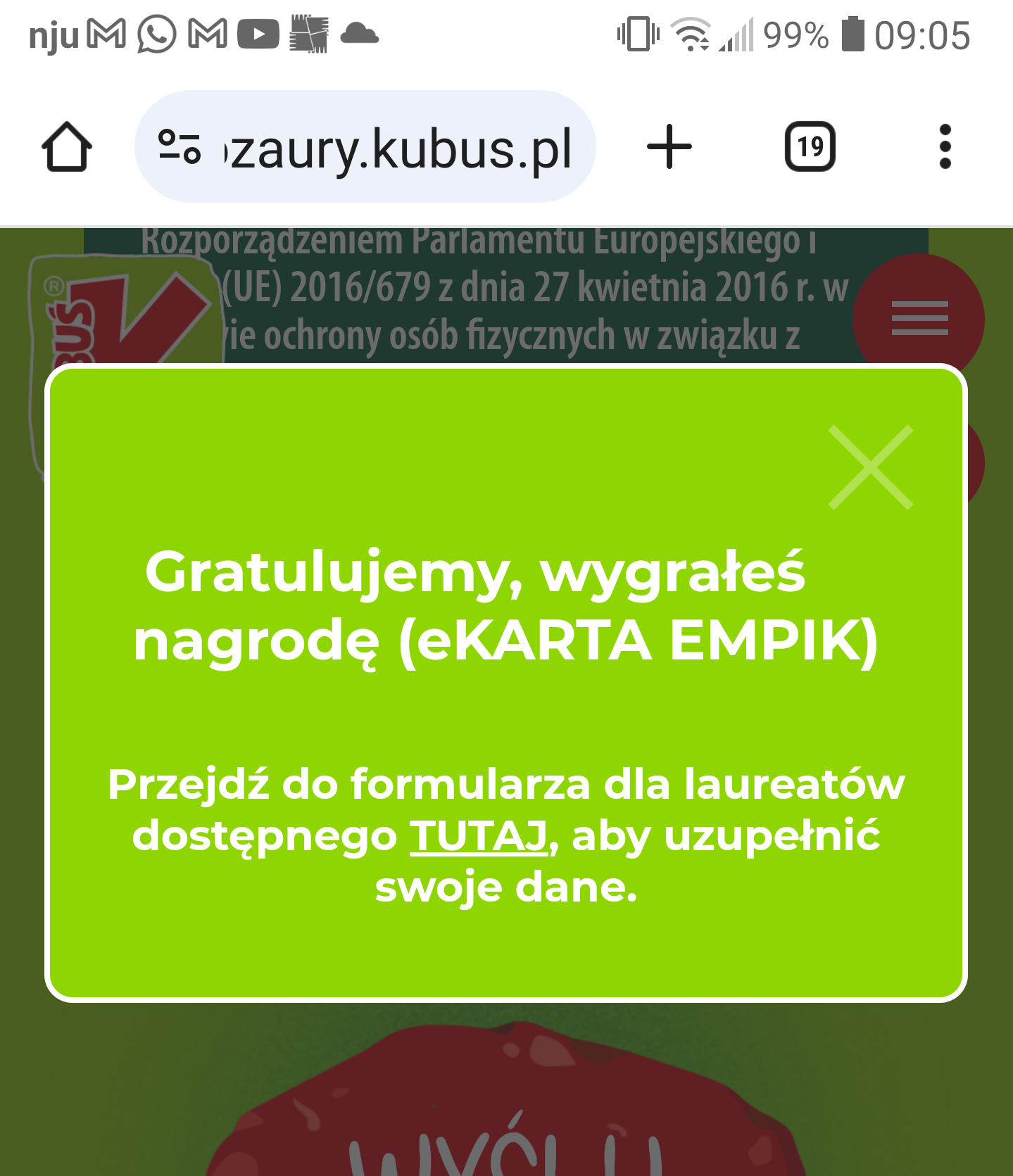Open the browser overflow menu
Viewport: 1013px width, 1176px height.
(x=945, y=147)
